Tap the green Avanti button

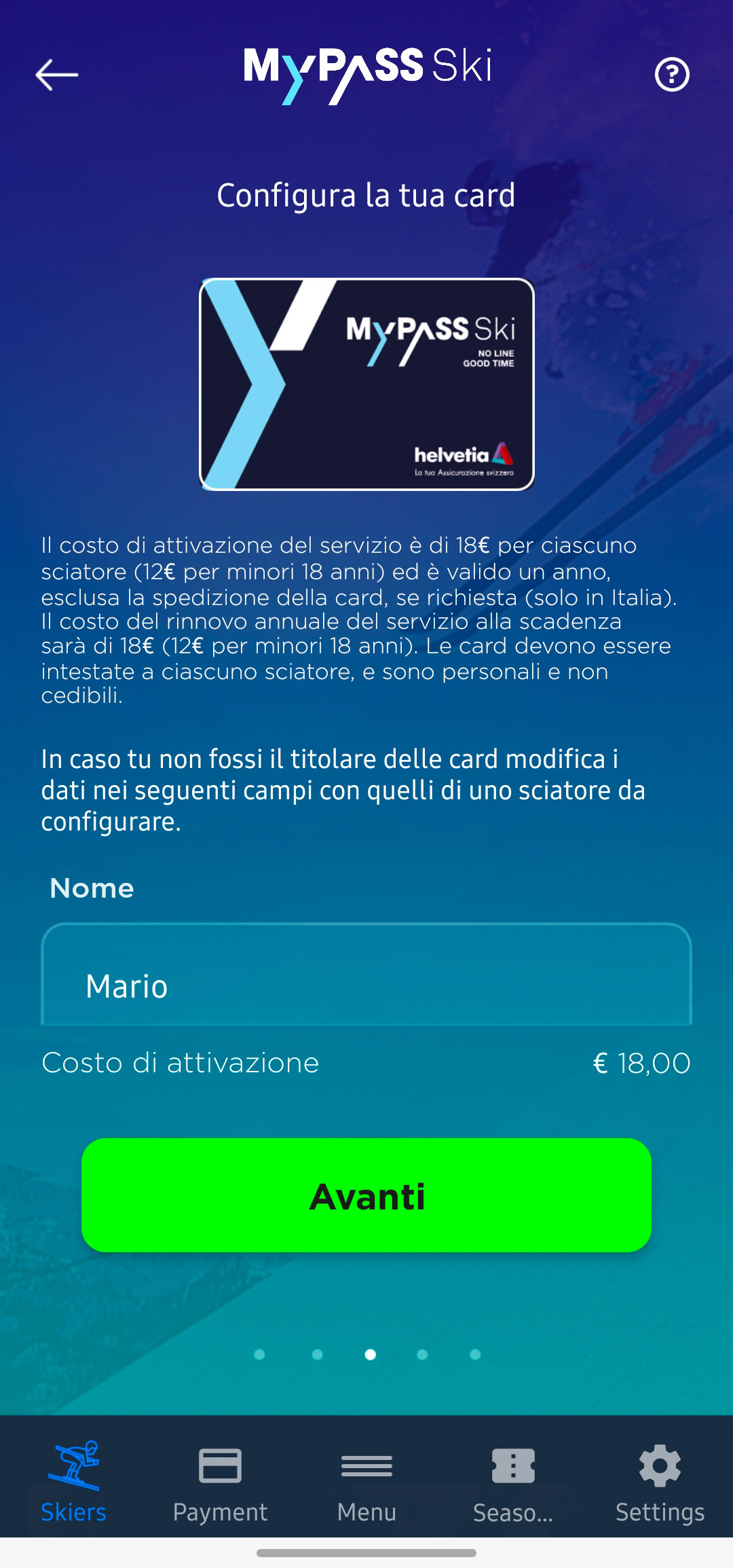pos(366,1195)
